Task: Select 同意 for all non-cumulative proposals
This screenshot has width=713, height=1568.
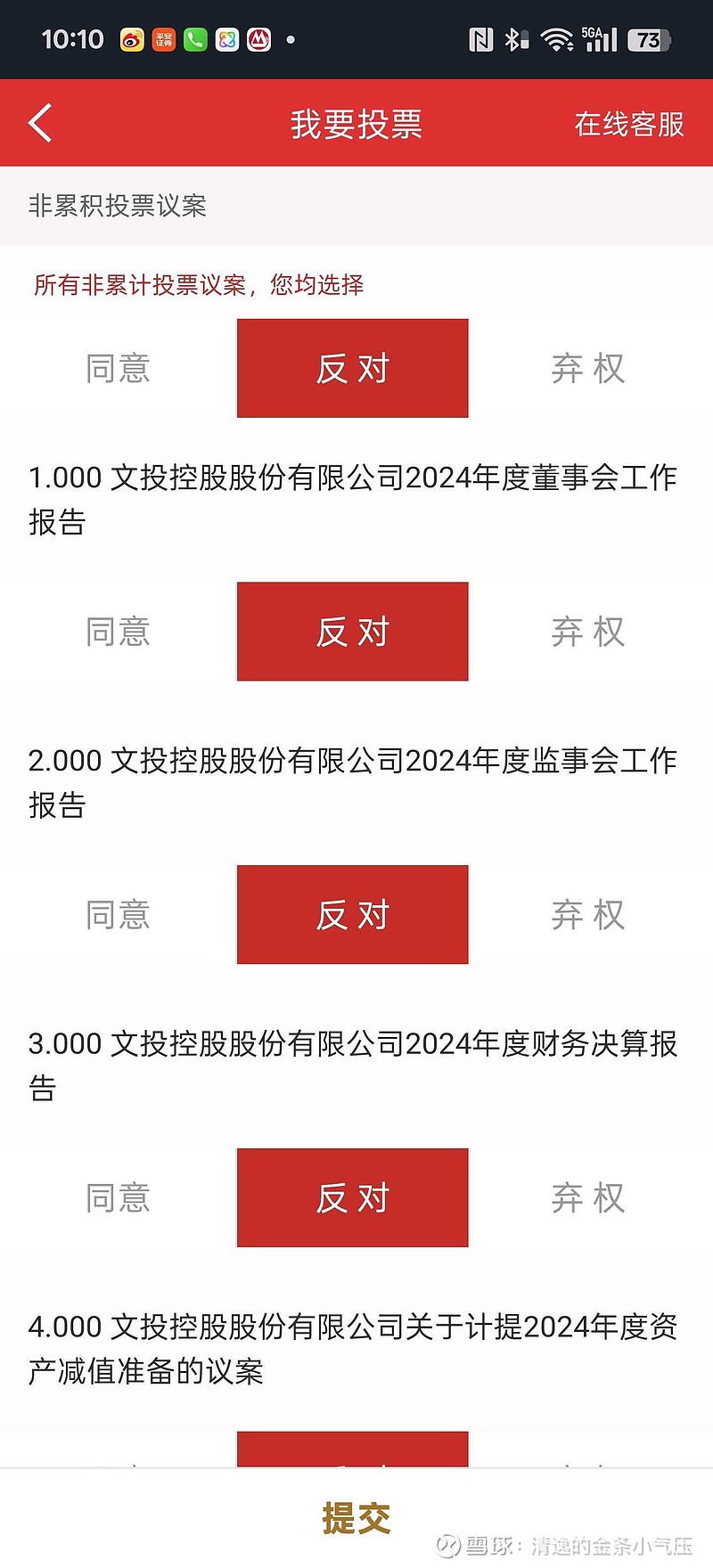Action: [x=118, y=368]
